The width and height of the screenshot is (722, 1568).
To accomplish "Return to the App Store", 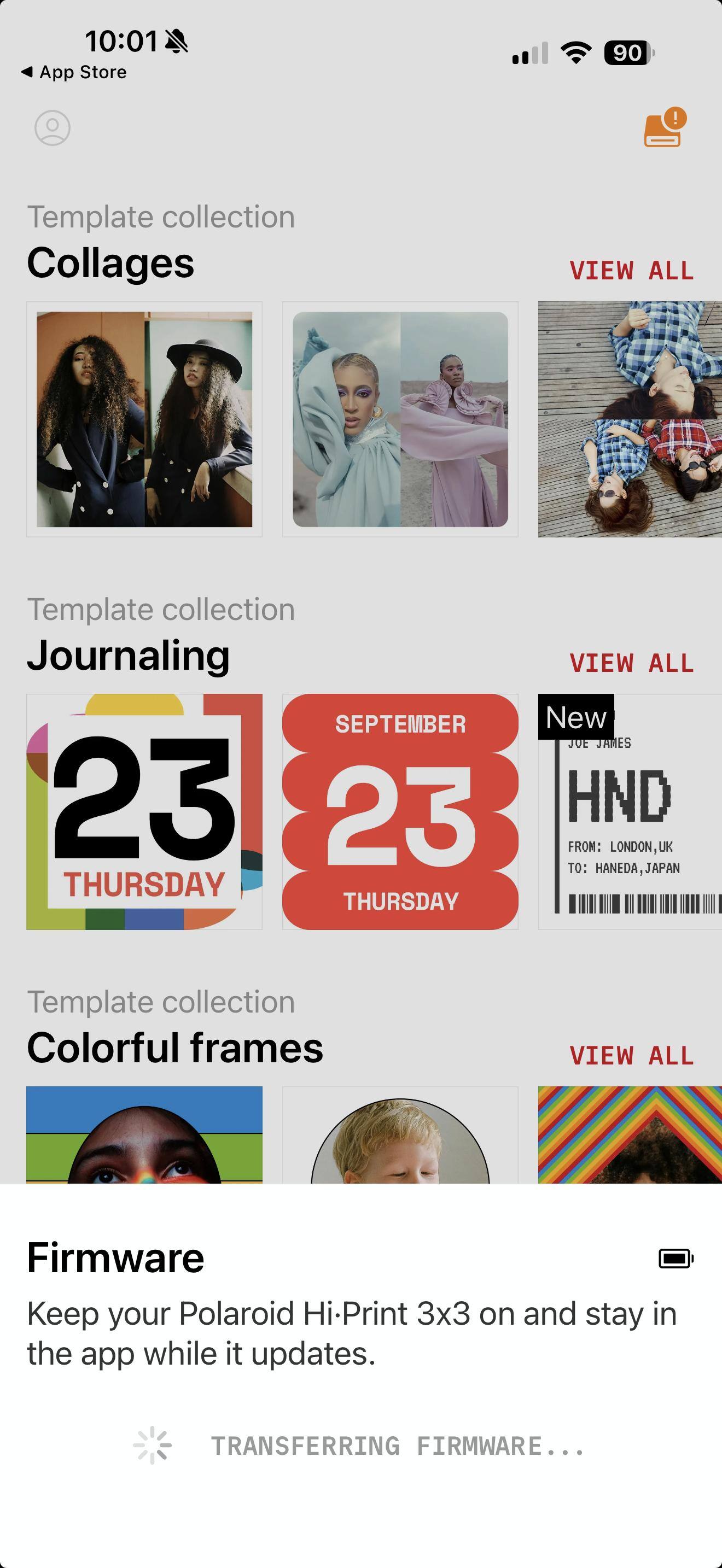I will [x=74, y=72].
